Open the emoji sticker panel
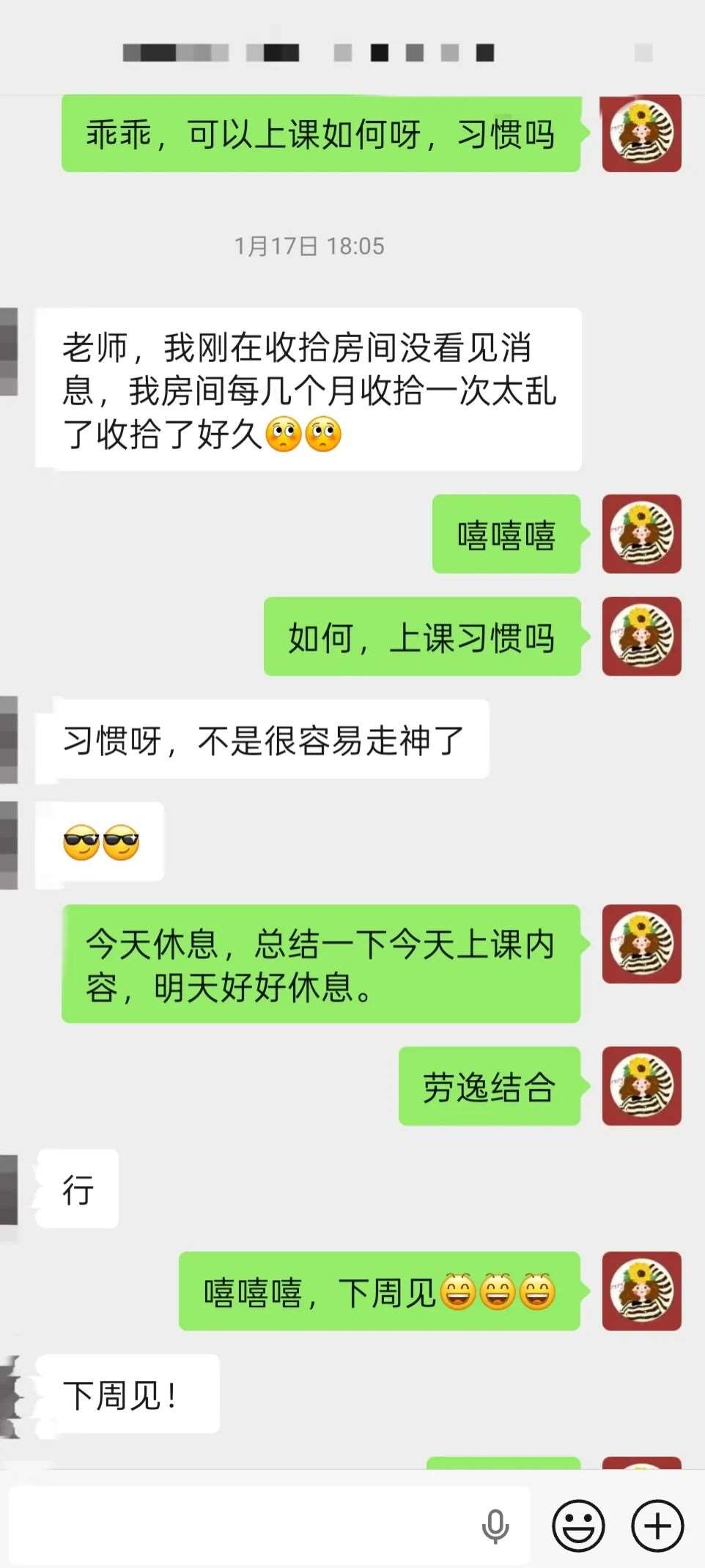705x1568 pixels. click(578, 1526)
